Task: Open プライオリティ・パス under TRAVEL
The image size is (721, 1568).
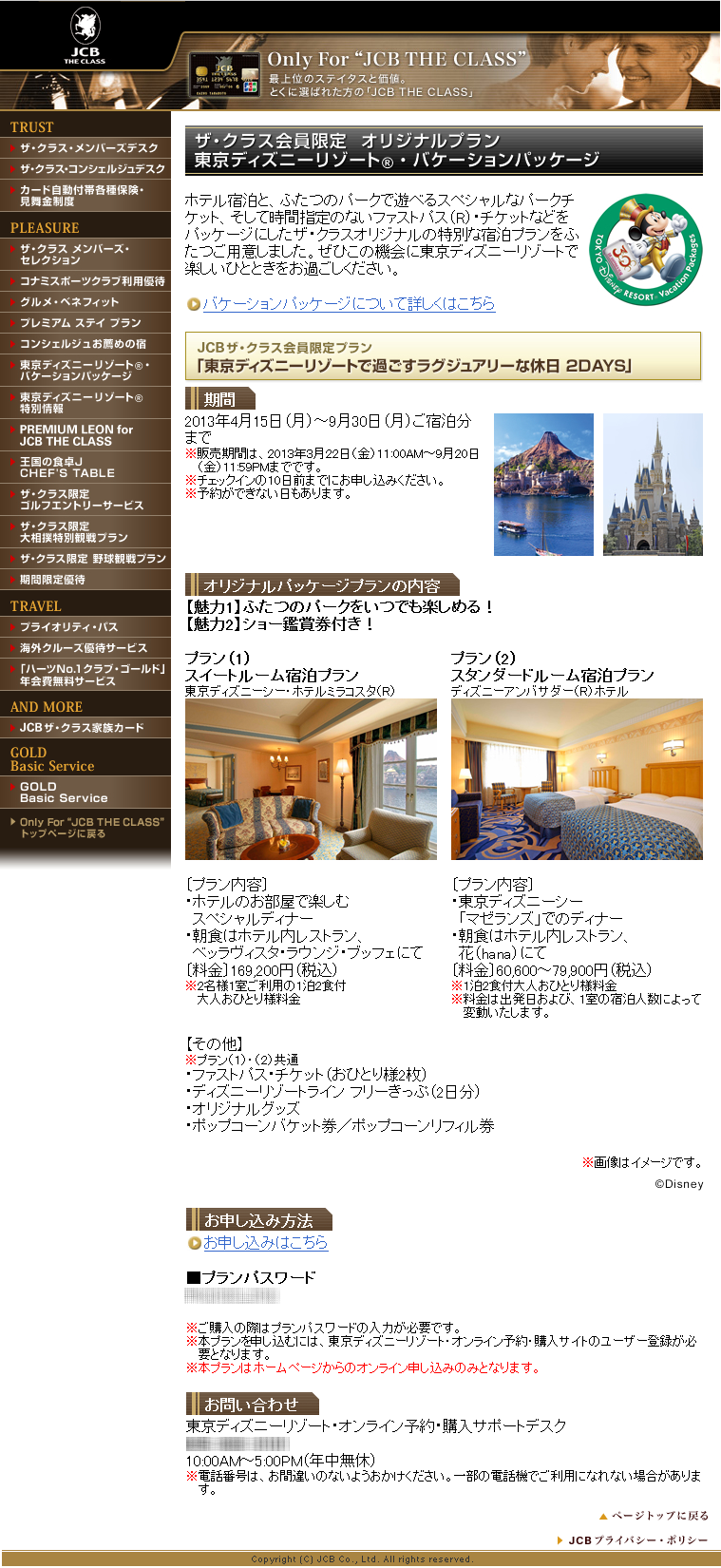Action: point(68,627)
